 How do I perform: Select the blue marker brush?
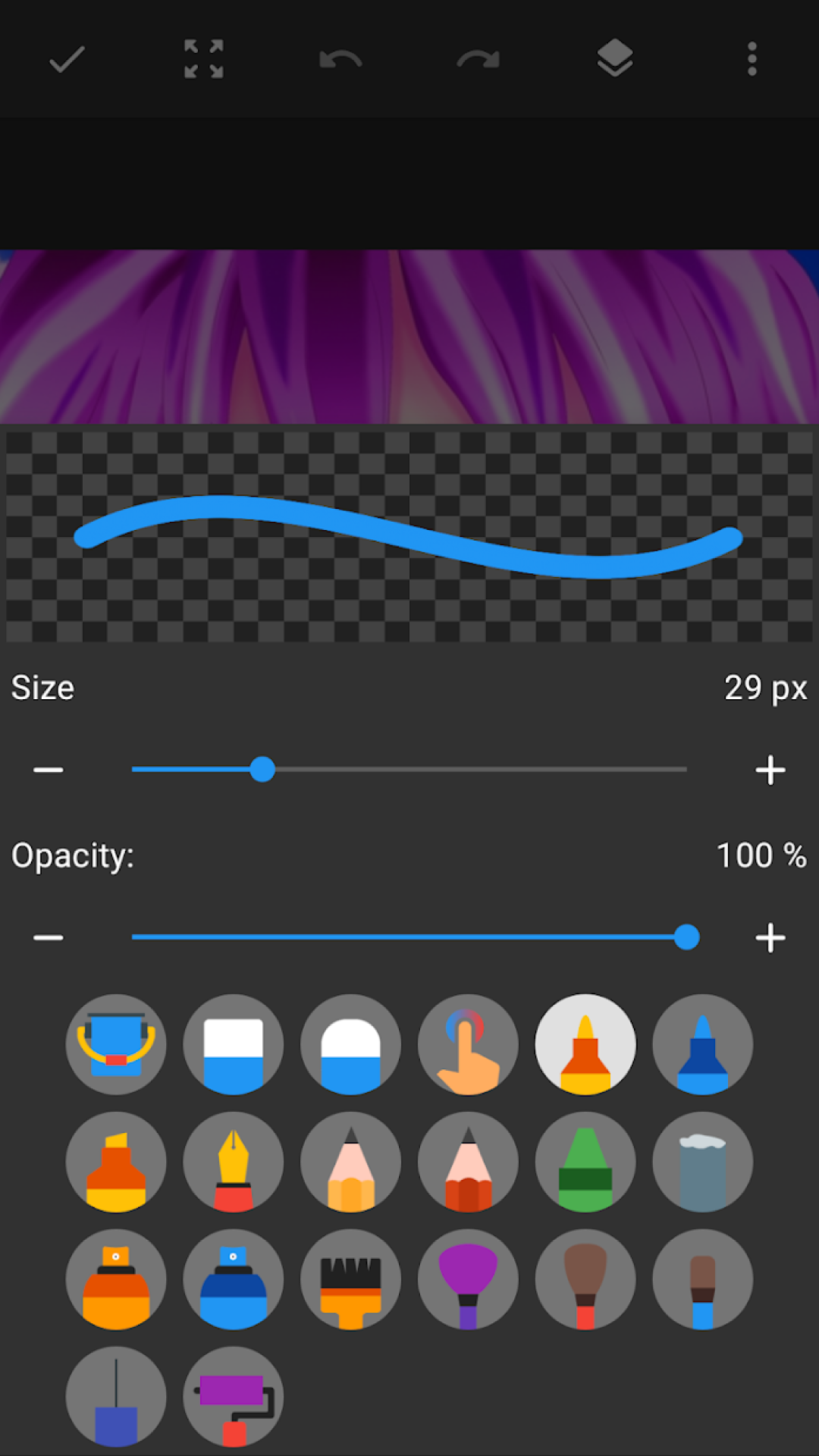coord(703,1044)
